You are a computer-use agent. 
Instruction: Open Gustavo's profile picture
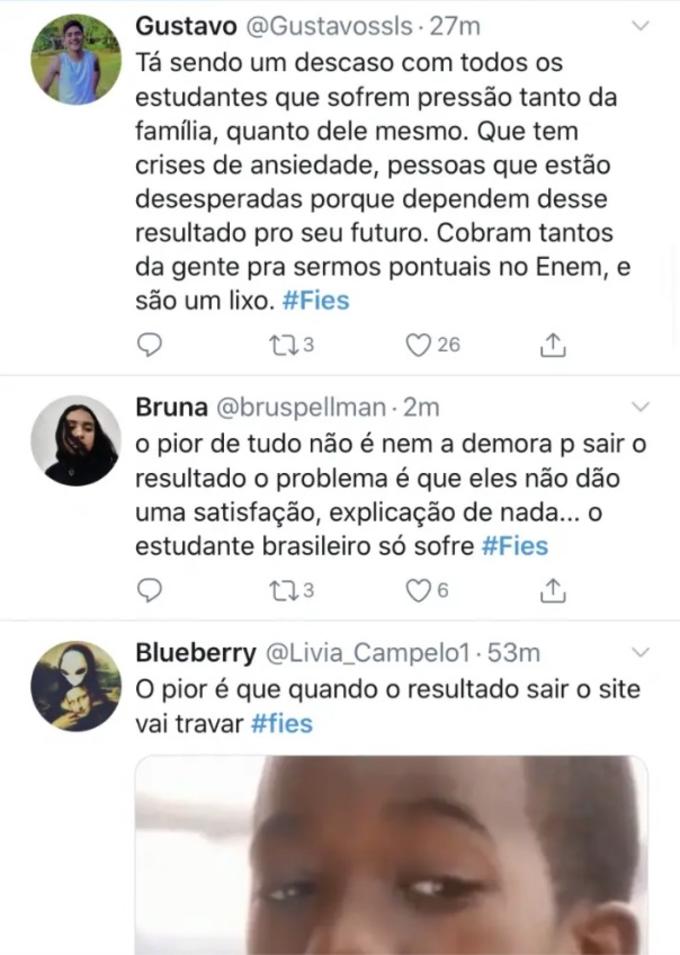tap(76, 61)
